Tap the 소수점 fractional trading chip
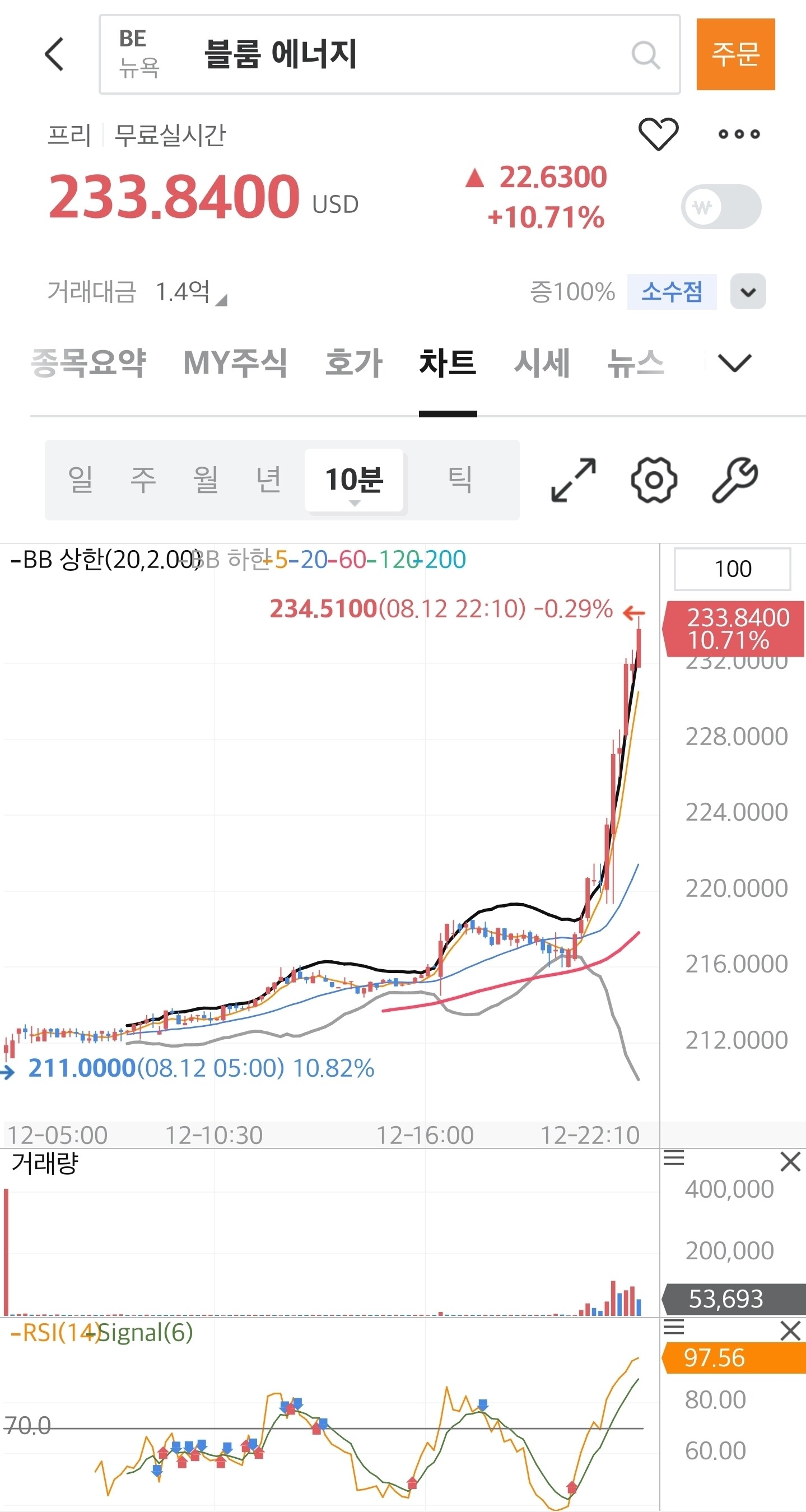This screenshot has width=806, height=1512. 672,291
